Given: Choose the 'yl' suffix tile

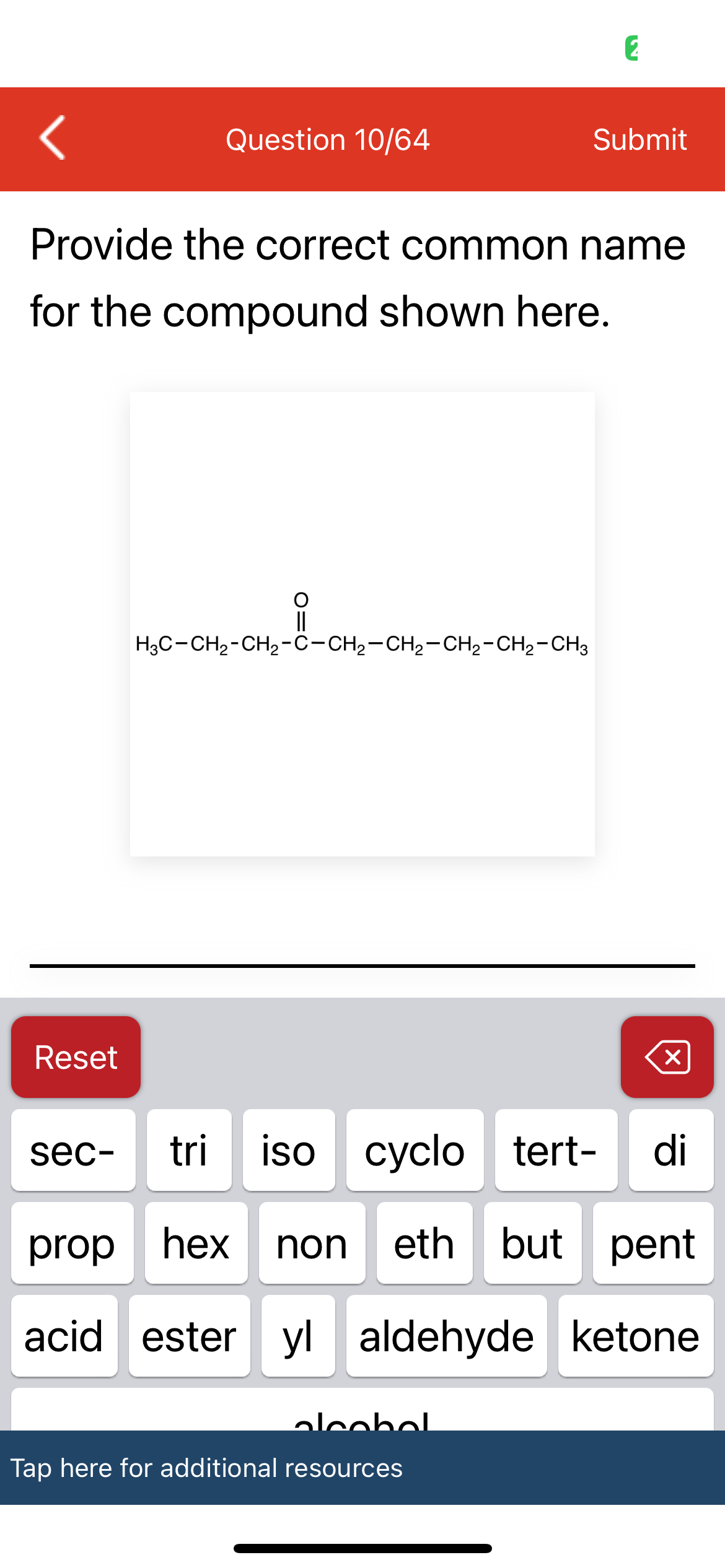Looking at the screenshot, I should click(x=299, y=1336).
